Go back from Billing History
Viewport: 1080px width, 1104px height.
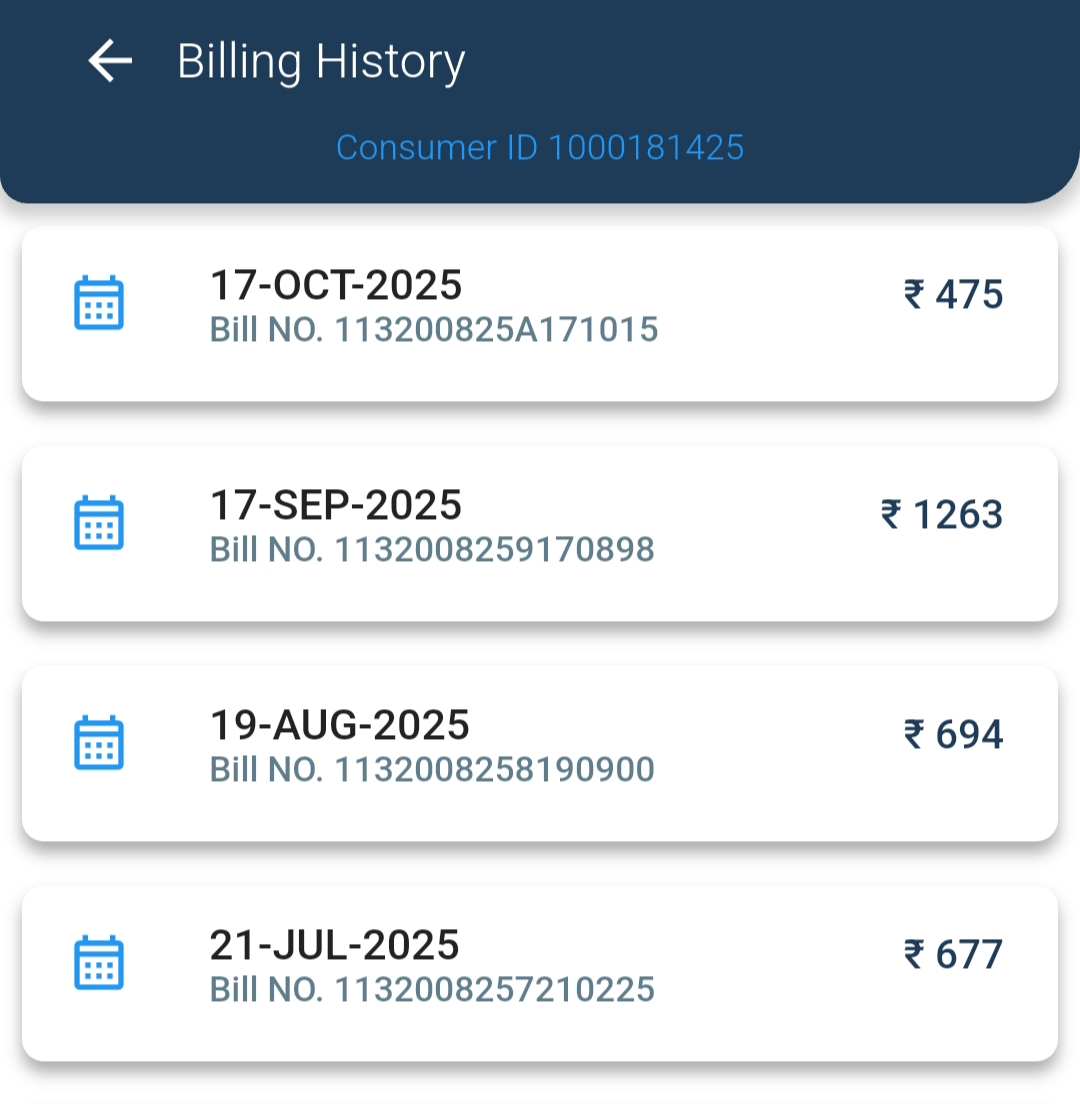point(110,62)
